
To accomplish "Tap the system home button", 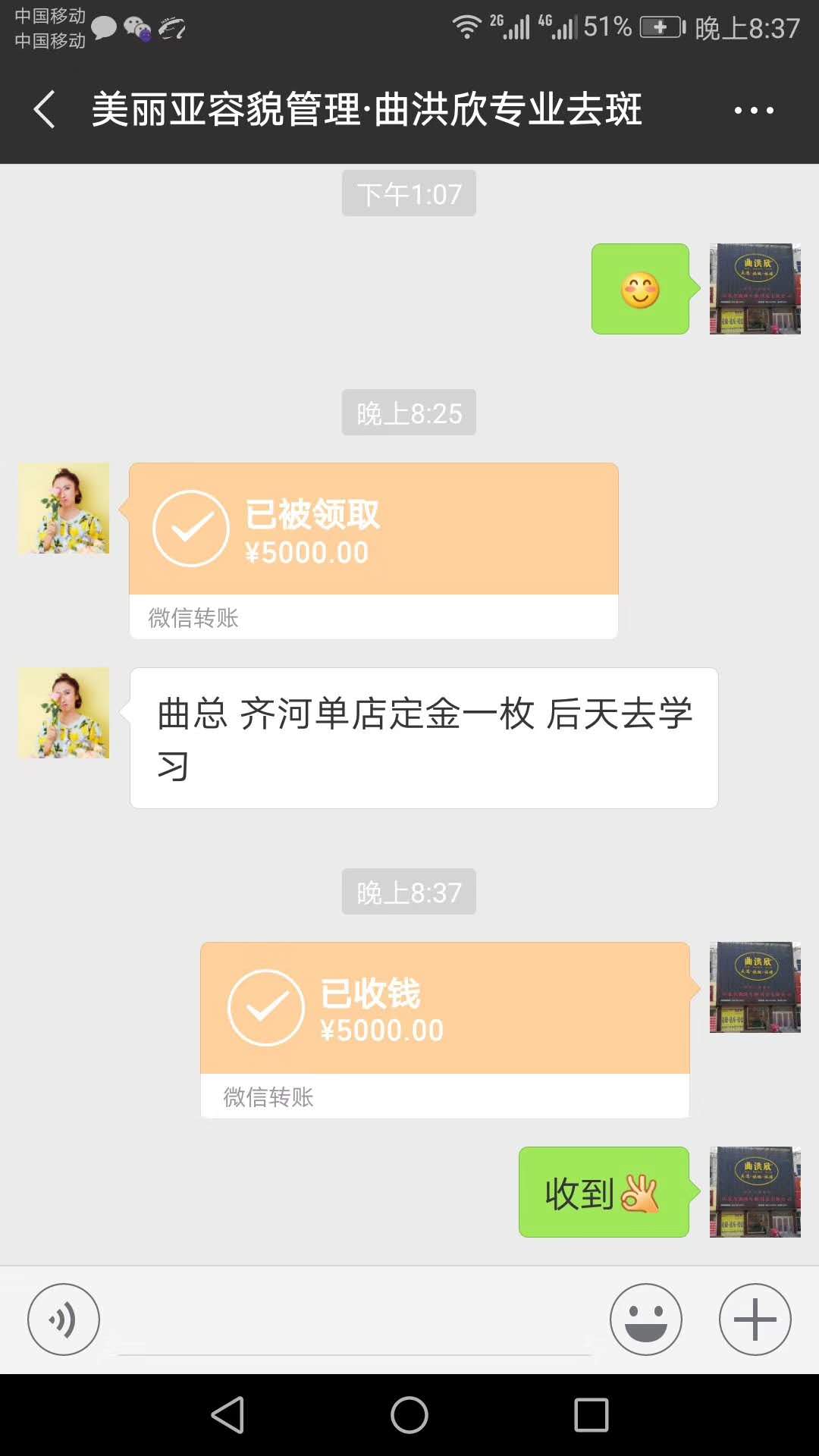I will point(409,1415).
